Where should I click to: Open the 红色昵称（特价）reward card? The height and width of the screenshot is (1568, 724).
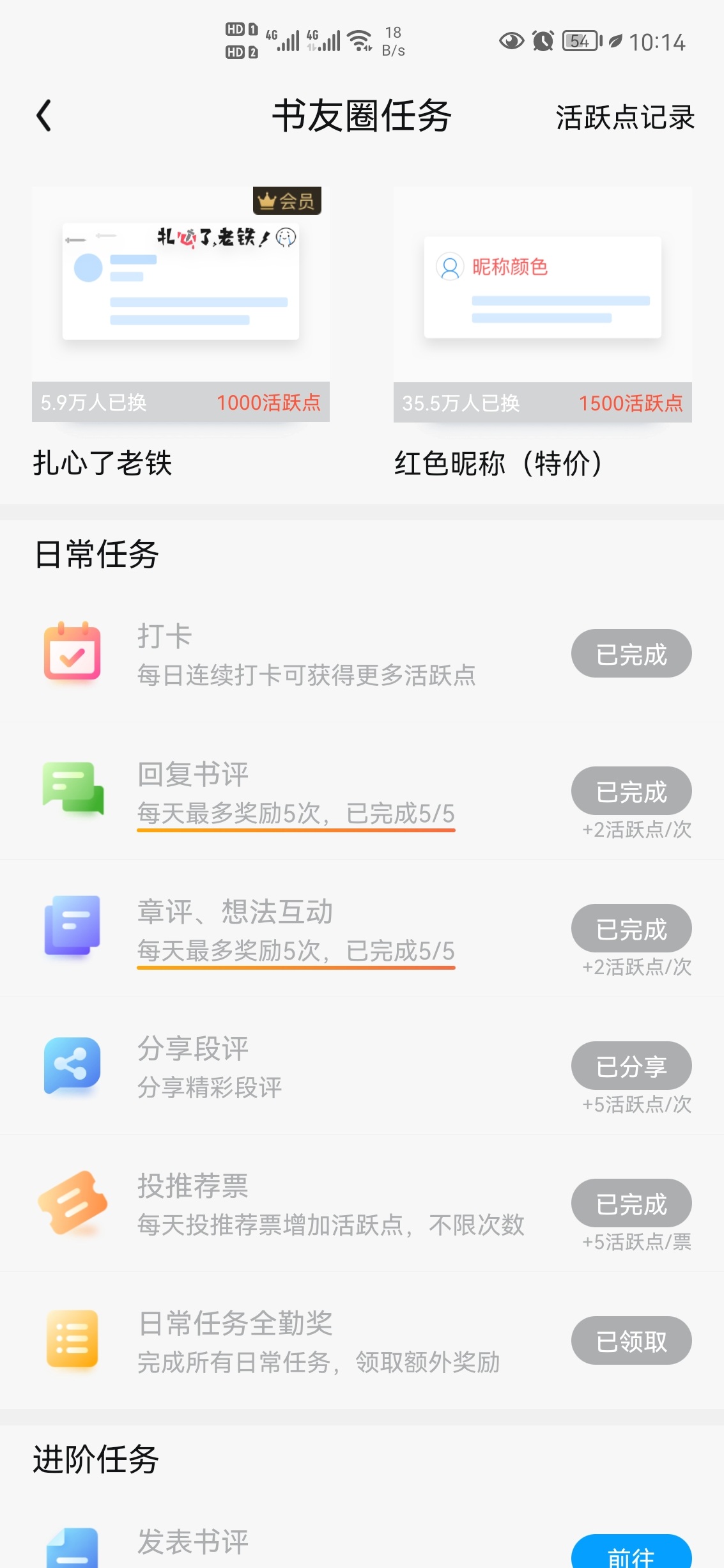click(x=543, y=332)
